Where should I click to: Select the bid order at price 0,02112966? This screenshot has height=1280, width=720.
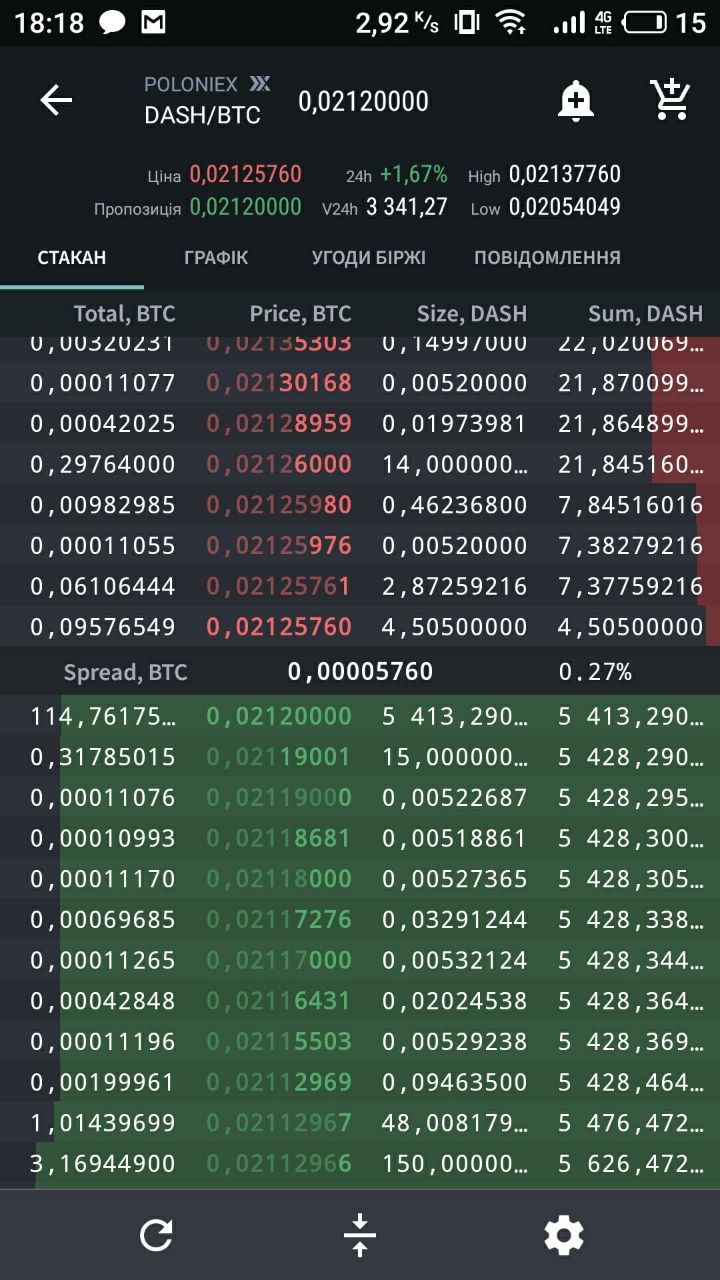[x=360, y=1164]
